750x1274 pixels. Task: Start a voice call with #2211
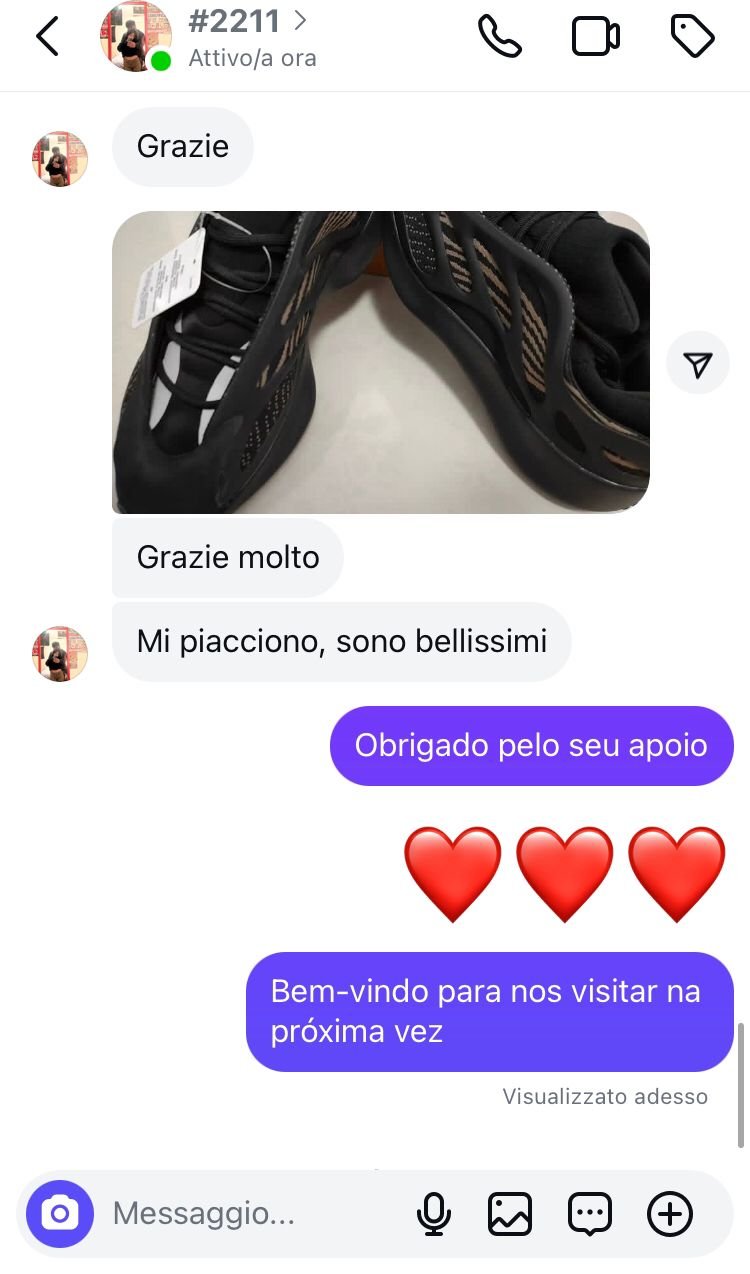tap(500, 37)
